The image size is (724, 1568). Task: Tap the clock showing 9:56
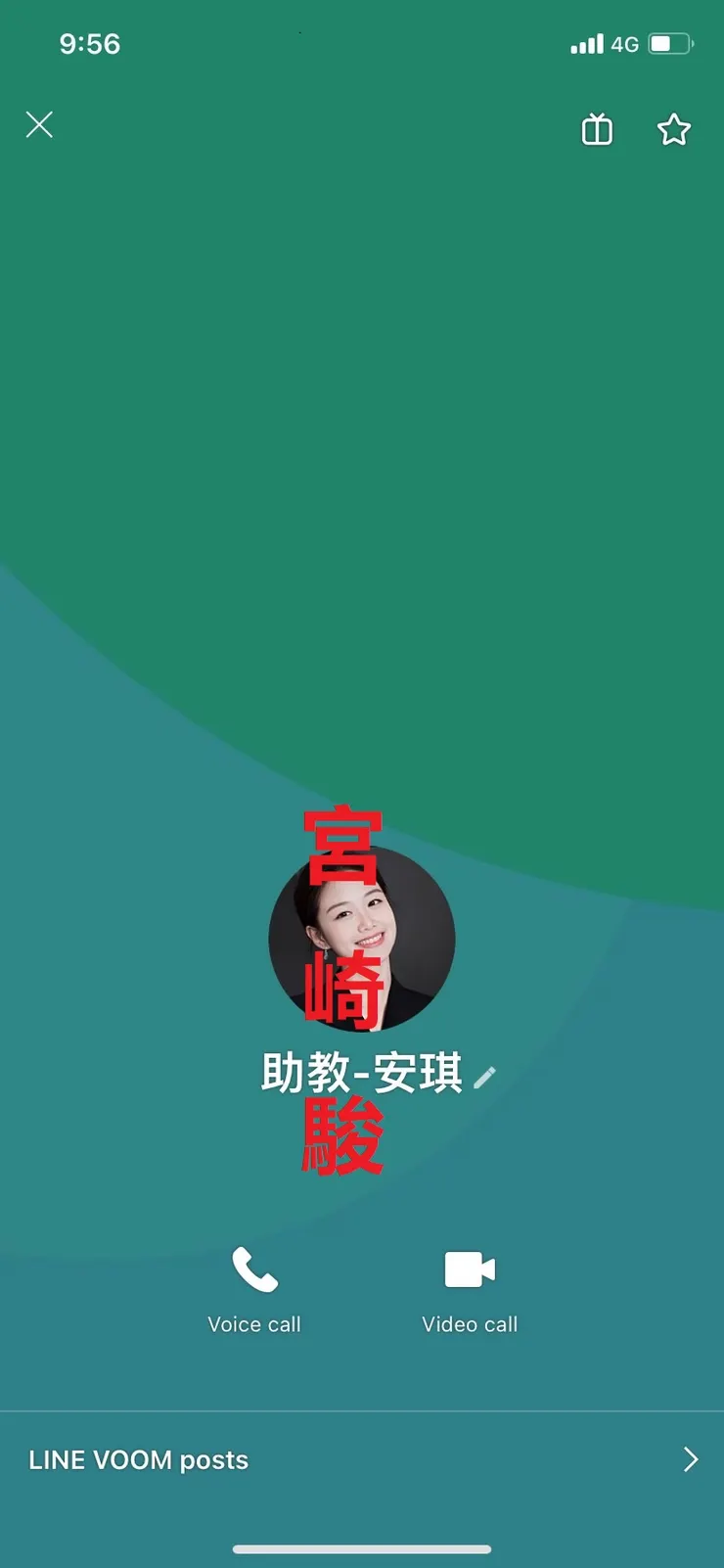pos(91,43)
